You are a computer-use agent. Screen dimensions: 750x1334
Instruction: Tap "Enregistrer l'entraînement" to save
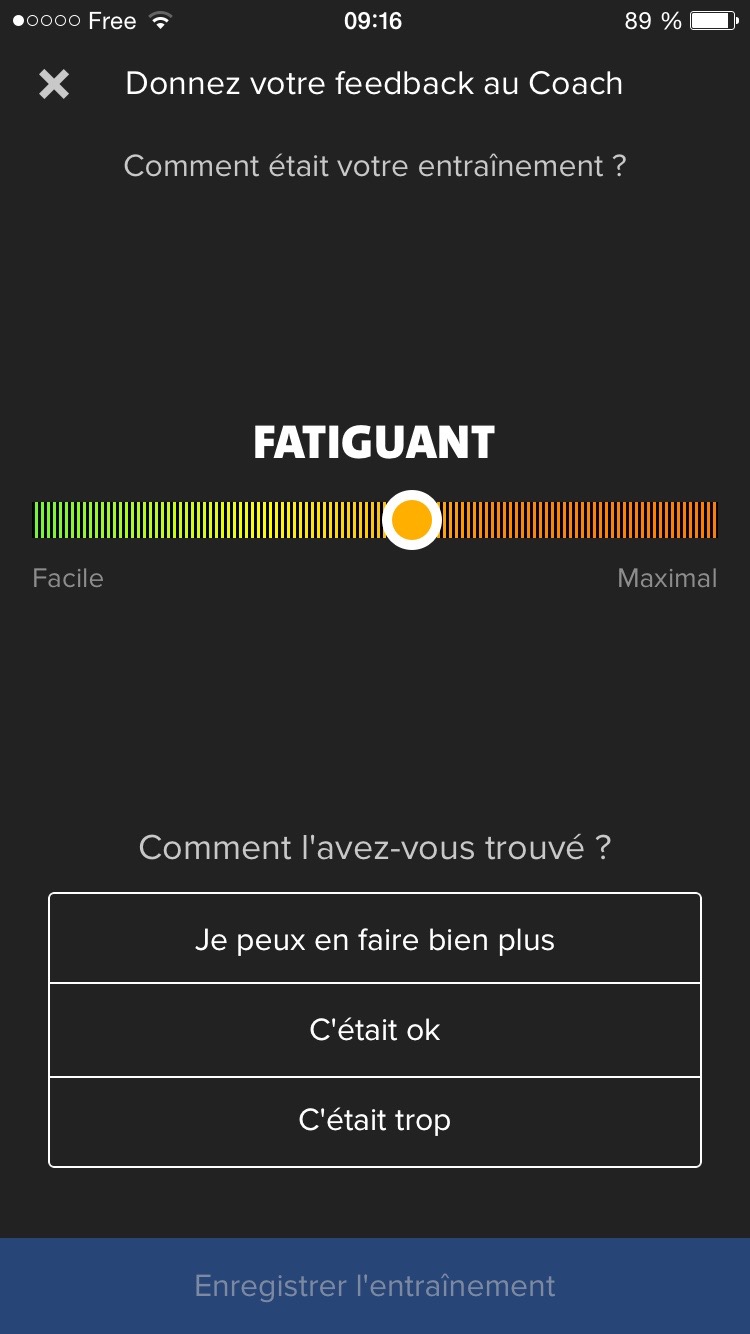tap(375, 1285)
